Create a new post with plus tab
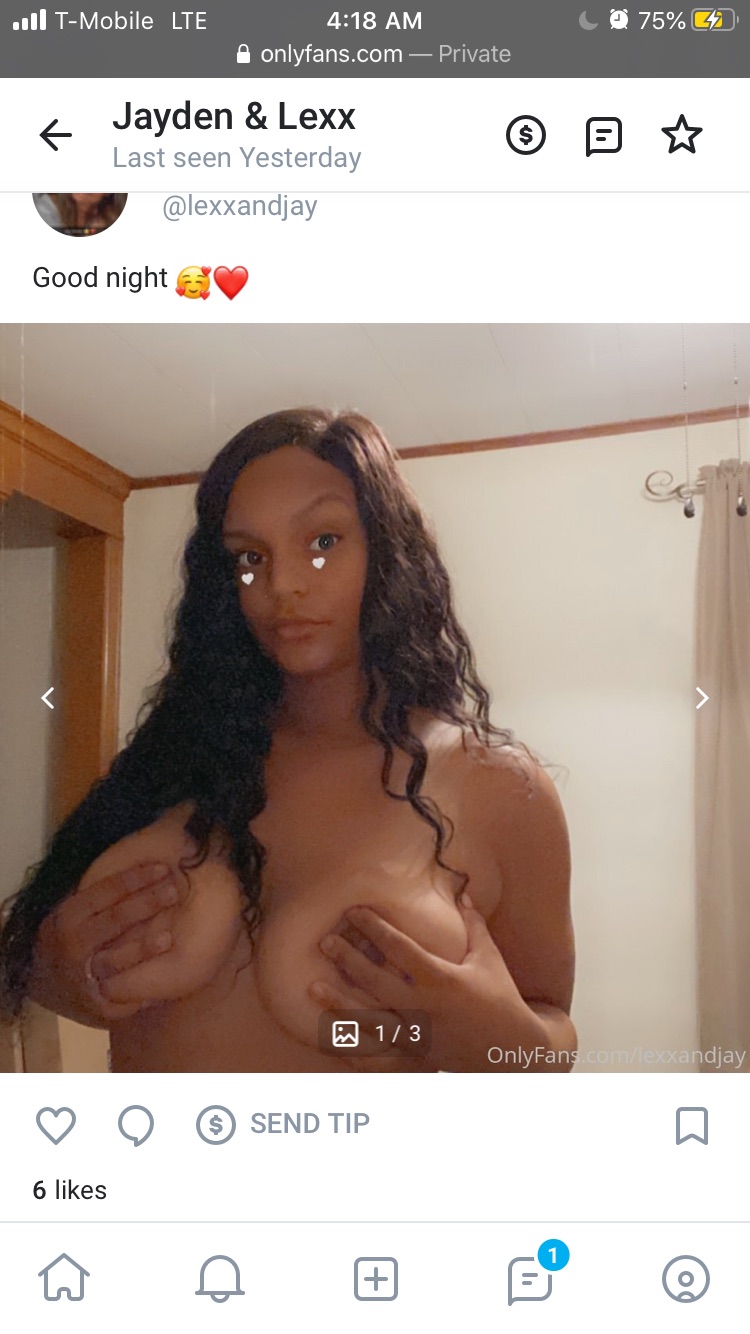This screenshot has width=750, height=1334. click(x=376, y=1279)
